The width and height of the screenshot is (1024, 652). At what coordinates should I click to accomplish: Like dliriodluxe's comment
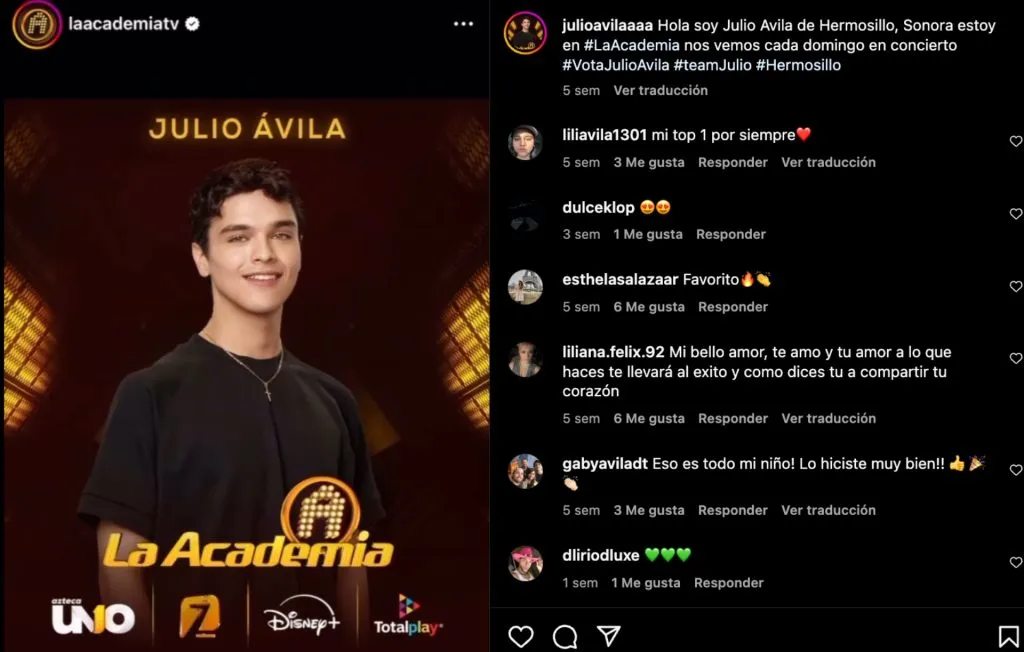pyautogui.click(x=1015, y=563)
